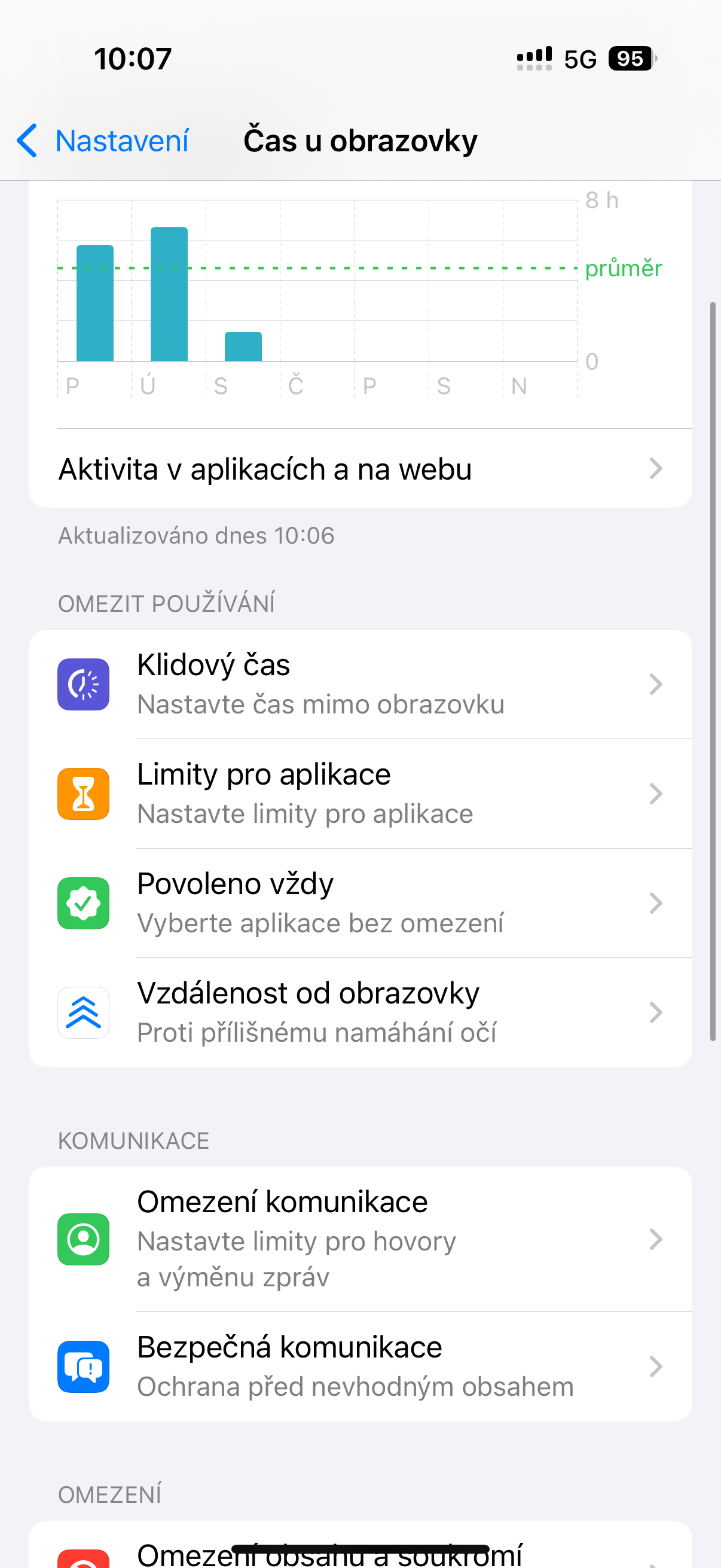Screen dimensions: 721x1568
Task: Open Klidový čas settings
Action: (359, 684)
